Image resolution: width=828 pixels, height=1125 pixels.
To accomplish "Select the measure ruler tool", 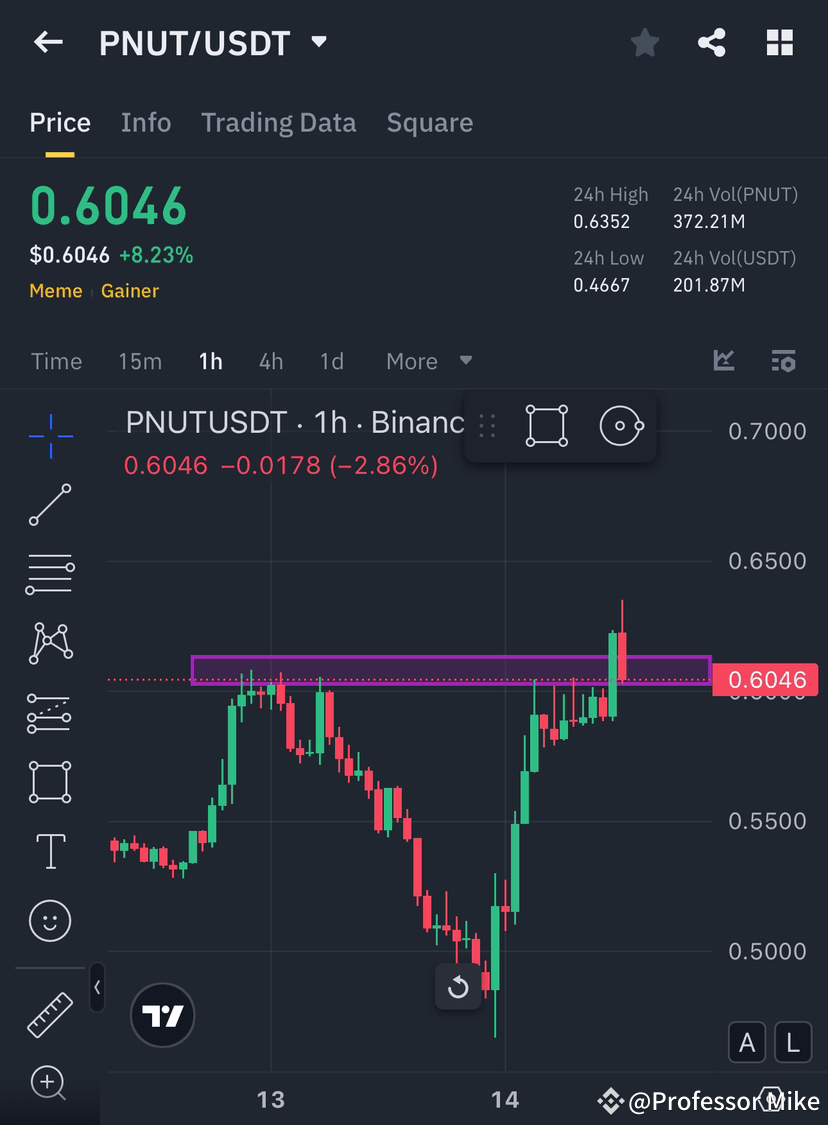I will click(50, 1012).
